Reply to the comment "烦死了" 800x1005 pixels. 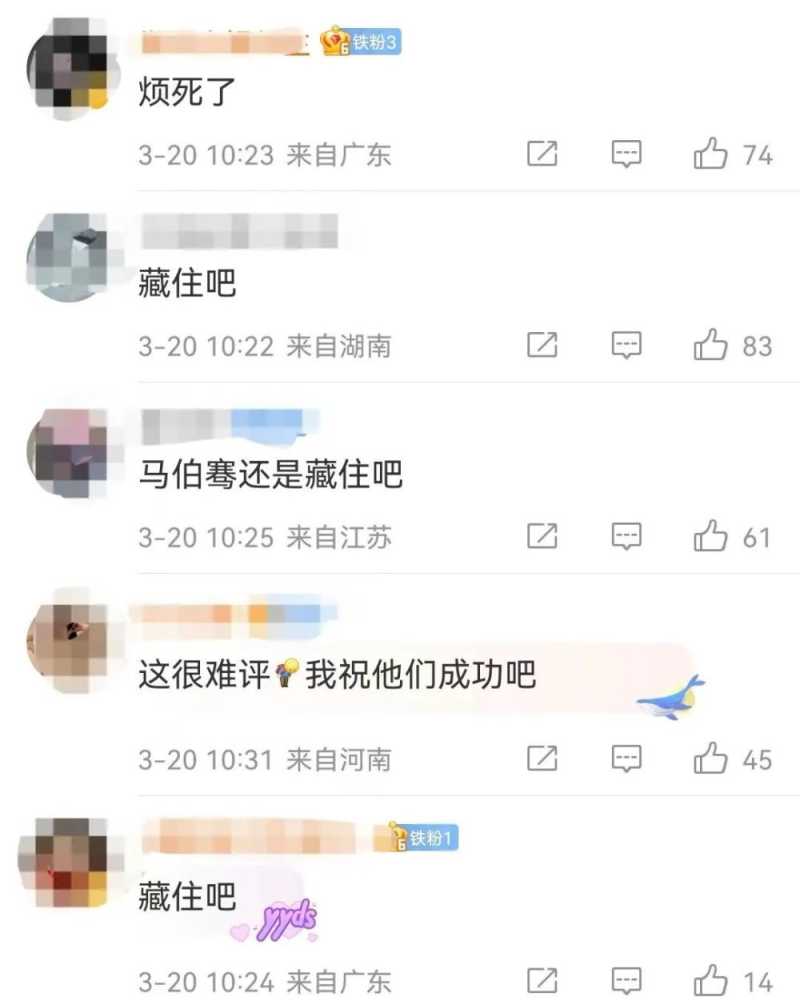pyautogui.click(x=626, y=154)
